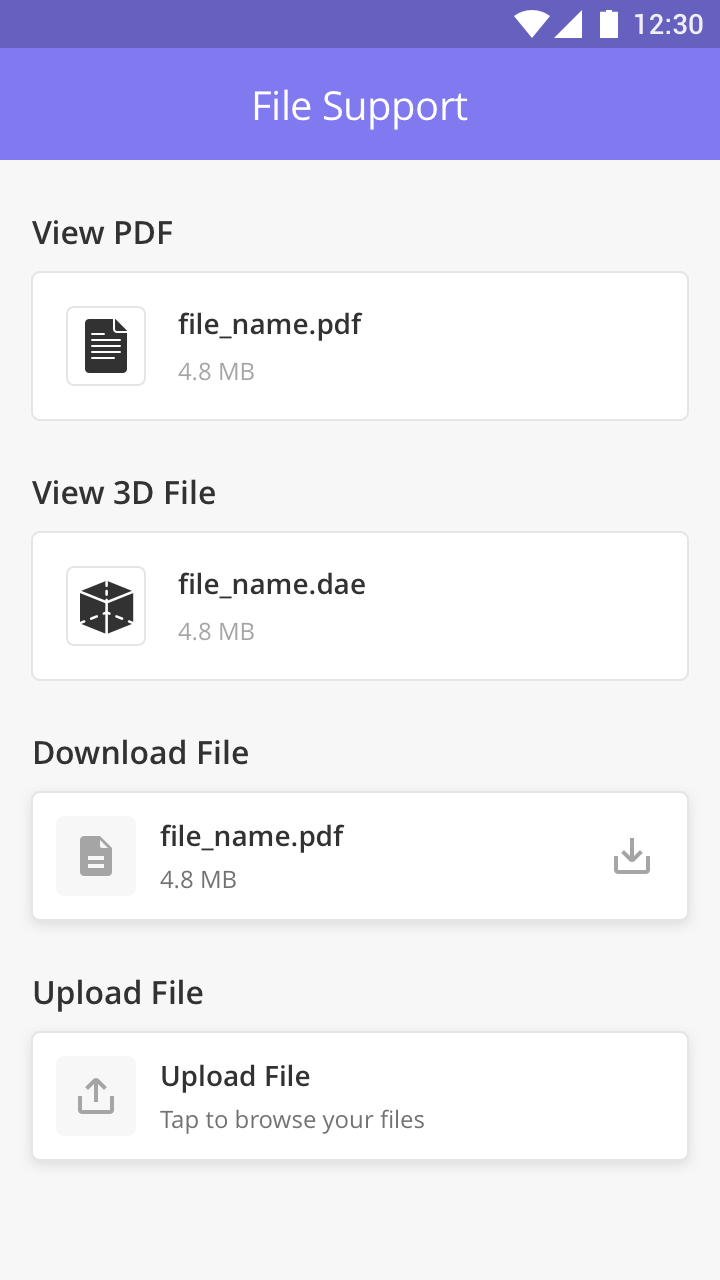Open the file_name.pdf card under View PDF
The height and width of the screenshot is (1280, 720).
(360, 346)
